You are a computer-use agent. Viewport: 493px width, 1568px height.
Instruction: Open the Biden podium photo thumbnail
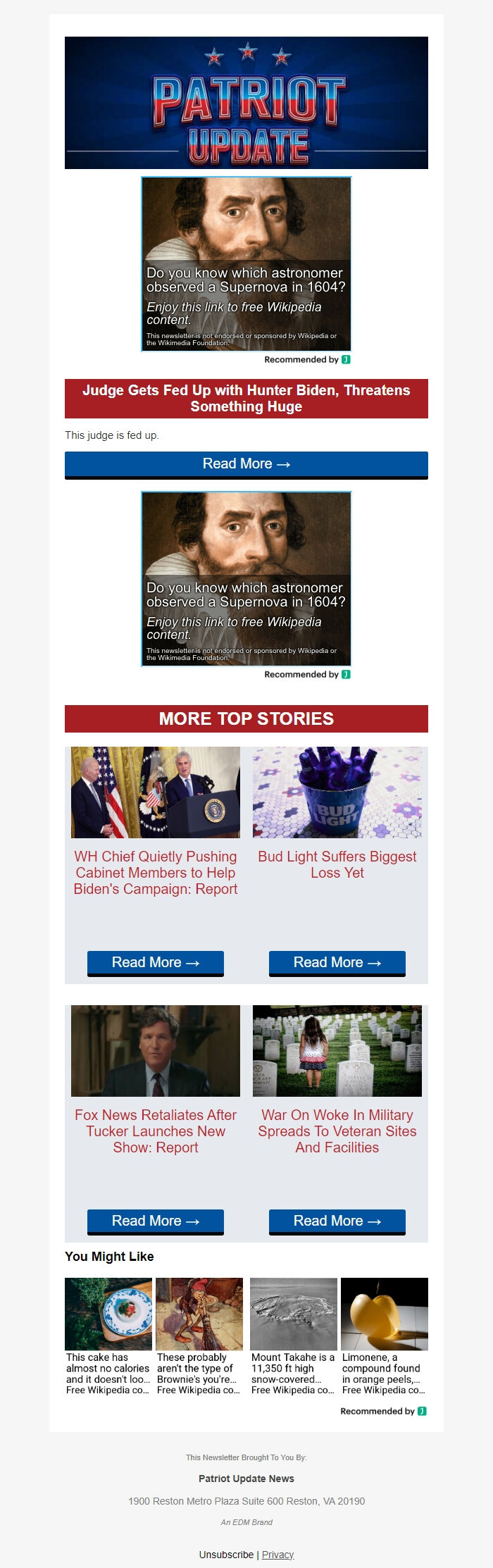(x=156, y=792)
